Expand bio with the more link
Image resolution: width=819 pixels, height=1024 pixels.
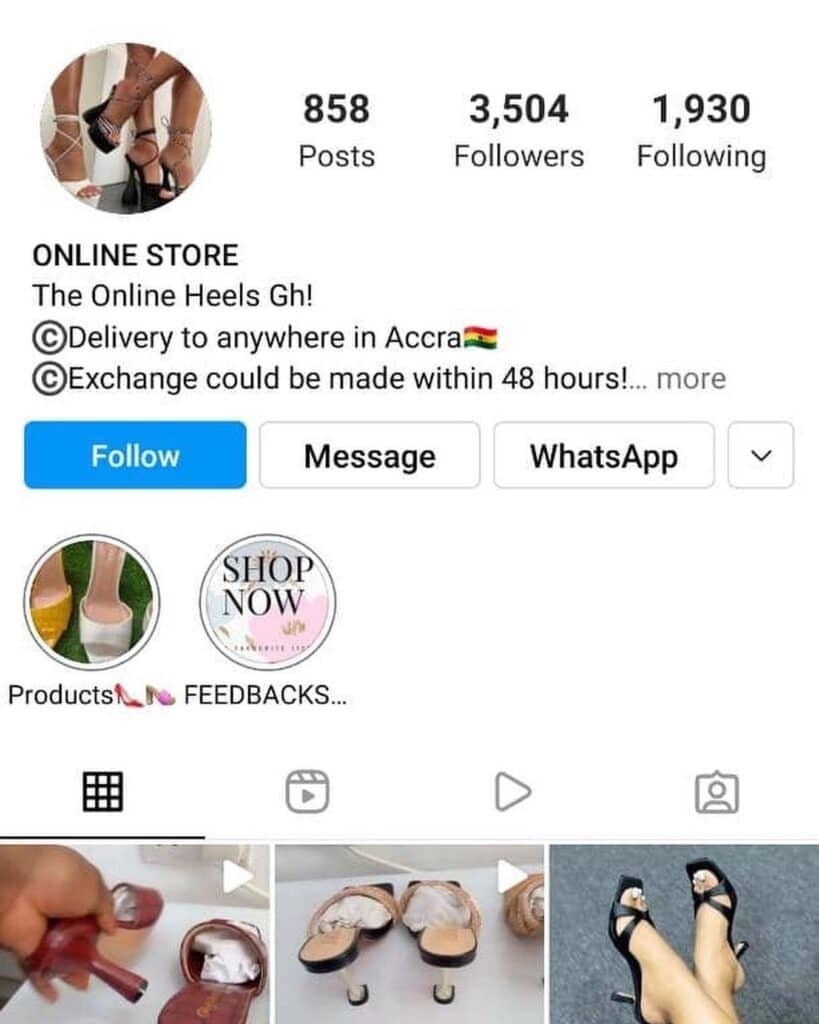691,379
